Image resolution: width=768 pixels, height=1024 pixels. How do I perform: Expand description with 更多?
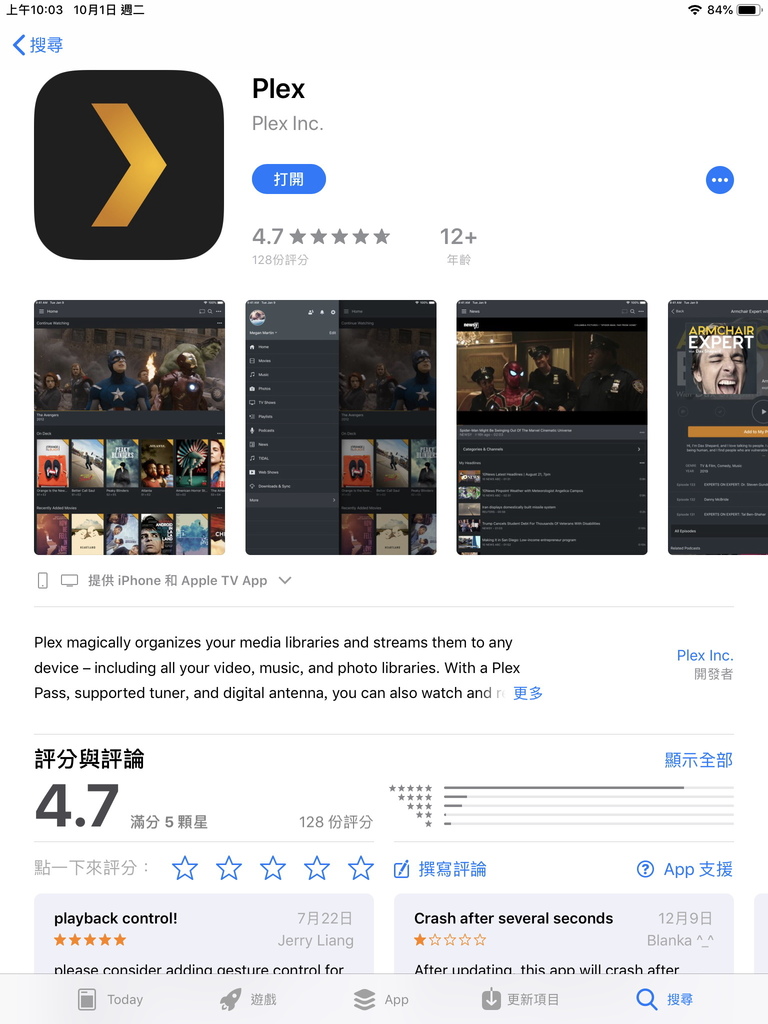click(x=528, y=693)
